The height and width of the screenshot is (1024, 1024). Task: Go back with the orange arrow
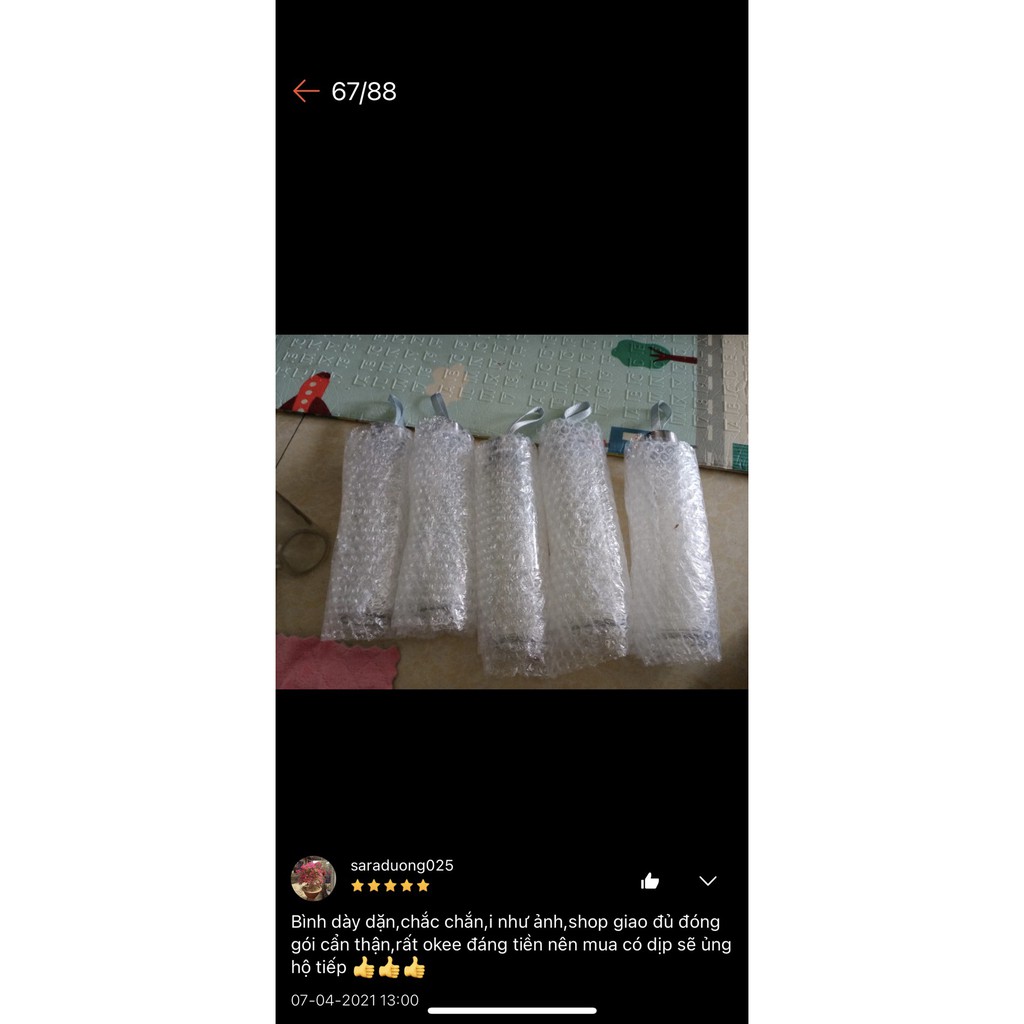(305, 91)
